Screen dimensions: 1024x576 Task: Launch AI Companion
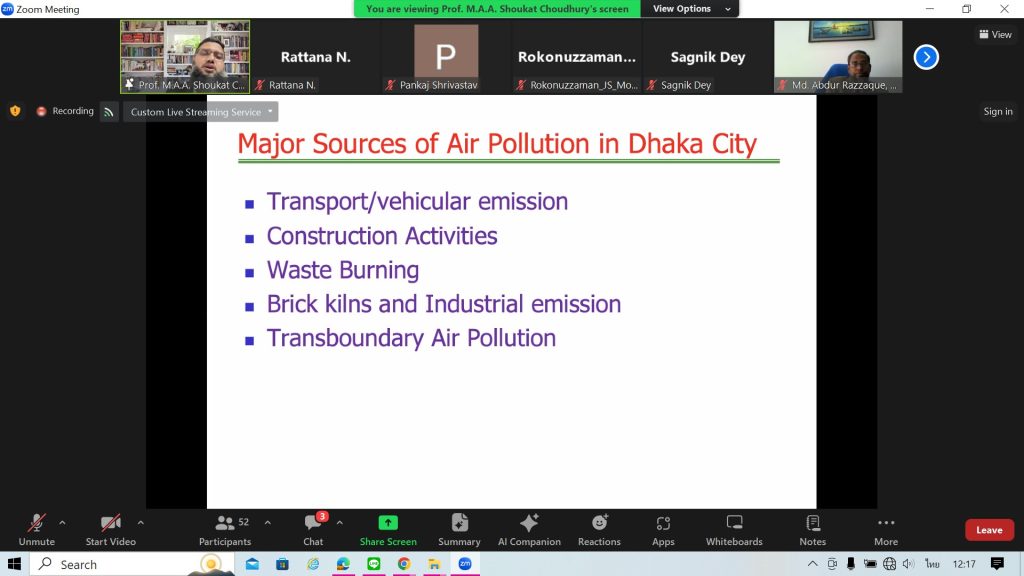tap(529, 528)
